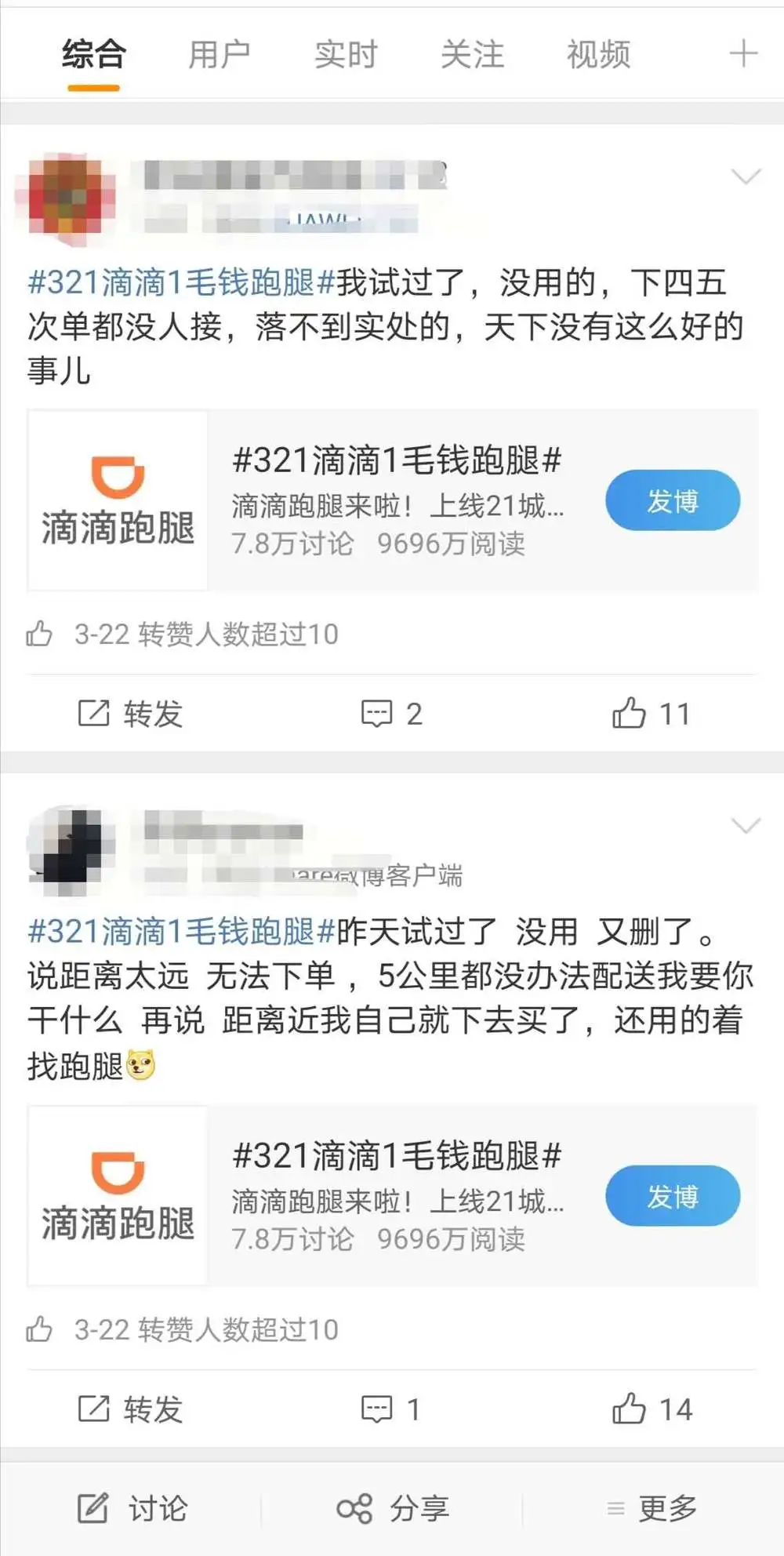Open comments on the post with 2 comments
This screenshot has height=1556, width=784.
(391, 714)
